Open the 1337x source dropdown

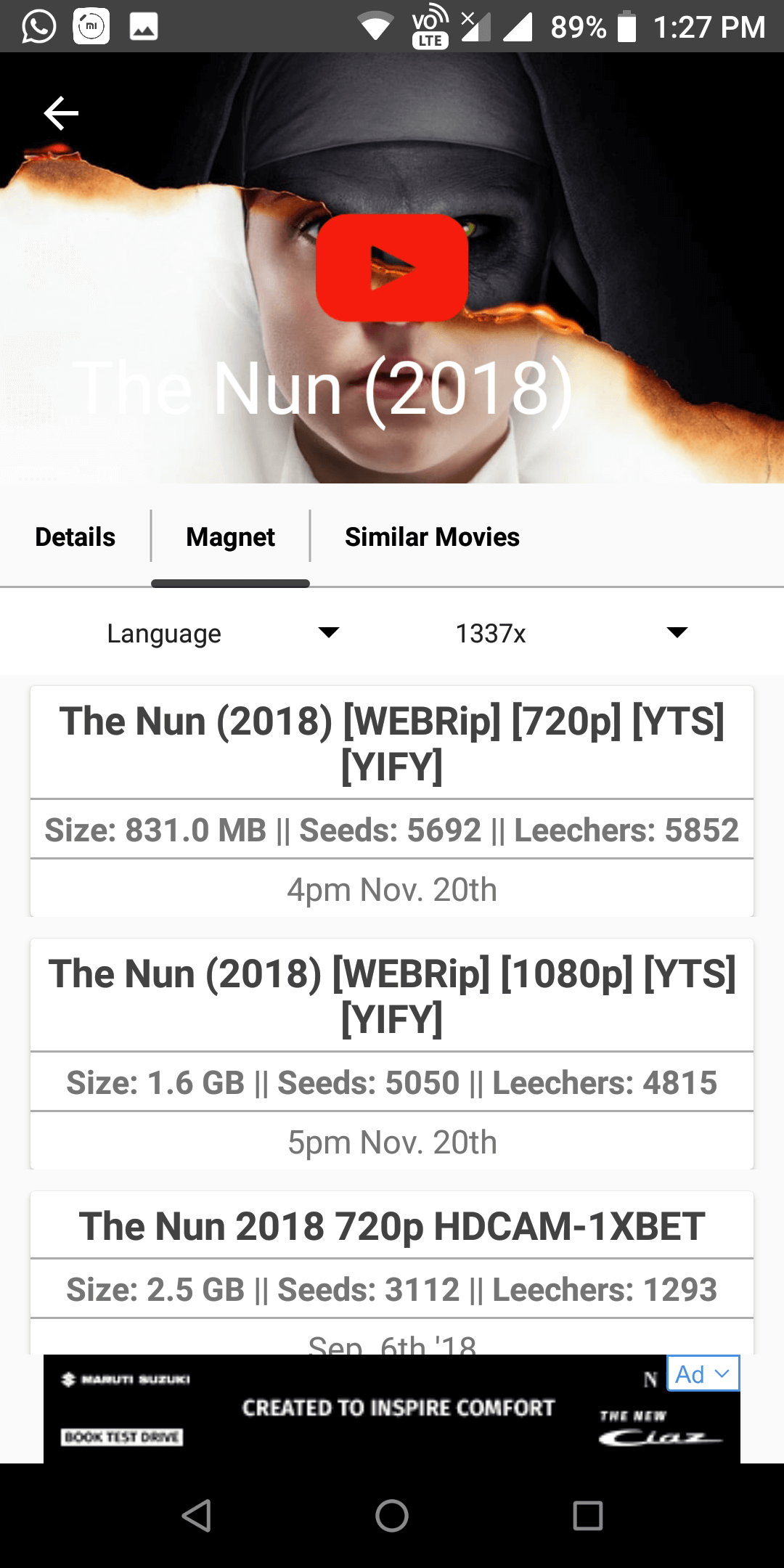click(x=570, y=633)
